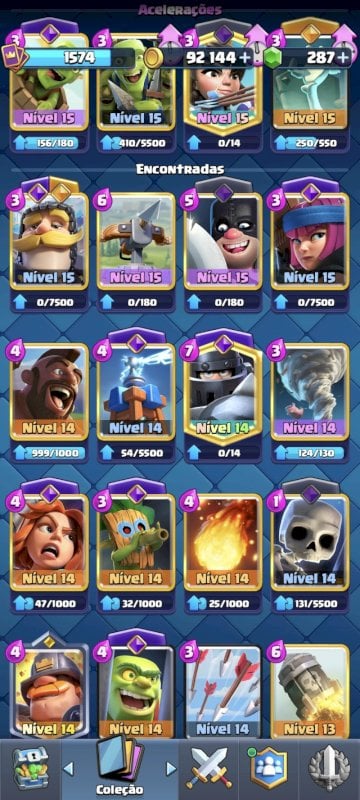Buy gems via the green gem plus

pos(344,58)
